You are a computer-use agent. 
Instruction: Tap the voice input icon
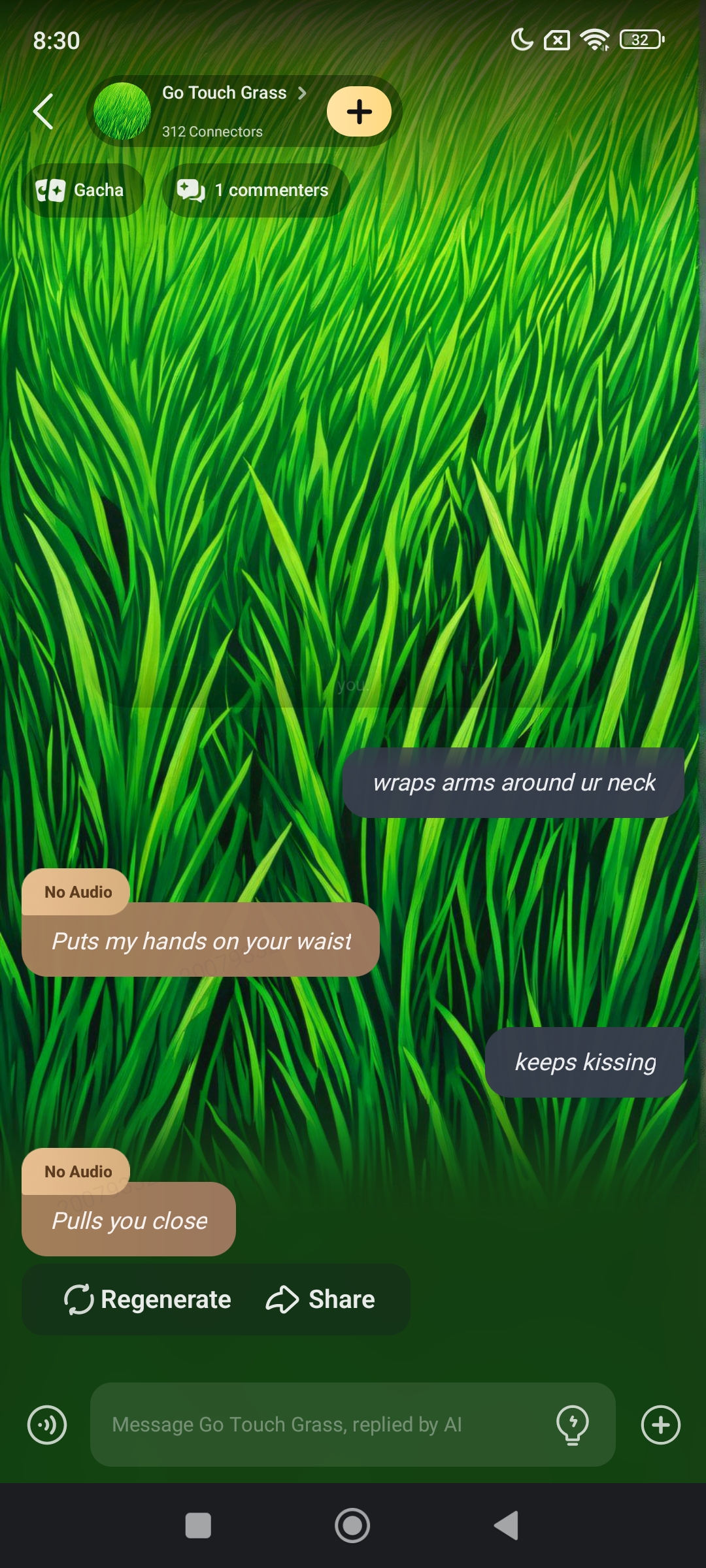point(47,1425)
